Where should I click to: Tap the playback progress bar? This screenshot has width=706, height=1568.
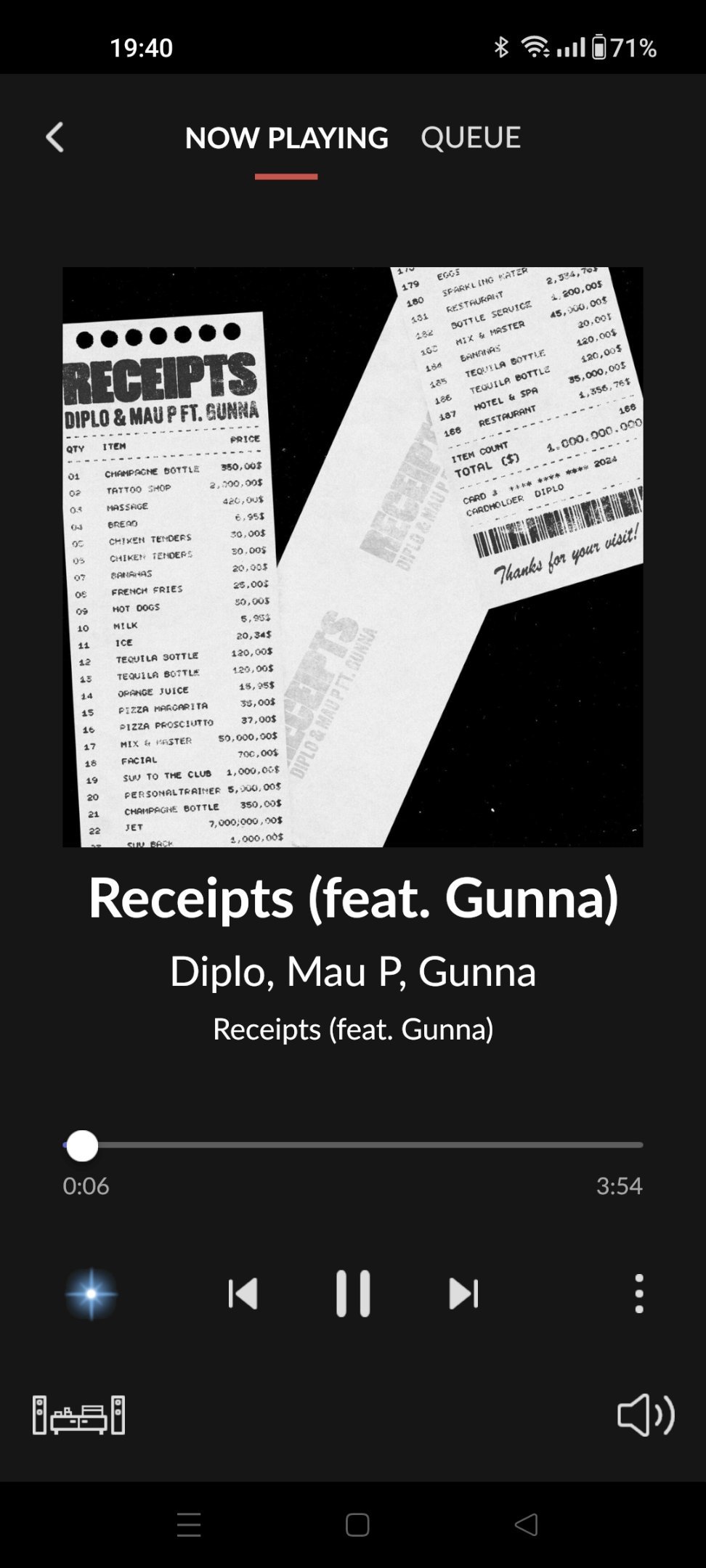353,1145
